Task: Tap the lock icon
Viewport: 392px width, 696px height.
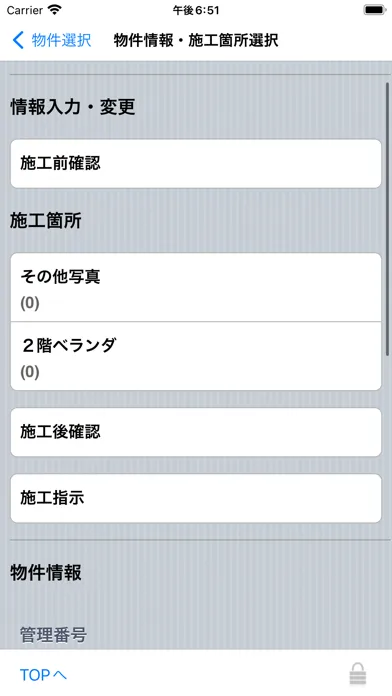Action: (358, 674)
